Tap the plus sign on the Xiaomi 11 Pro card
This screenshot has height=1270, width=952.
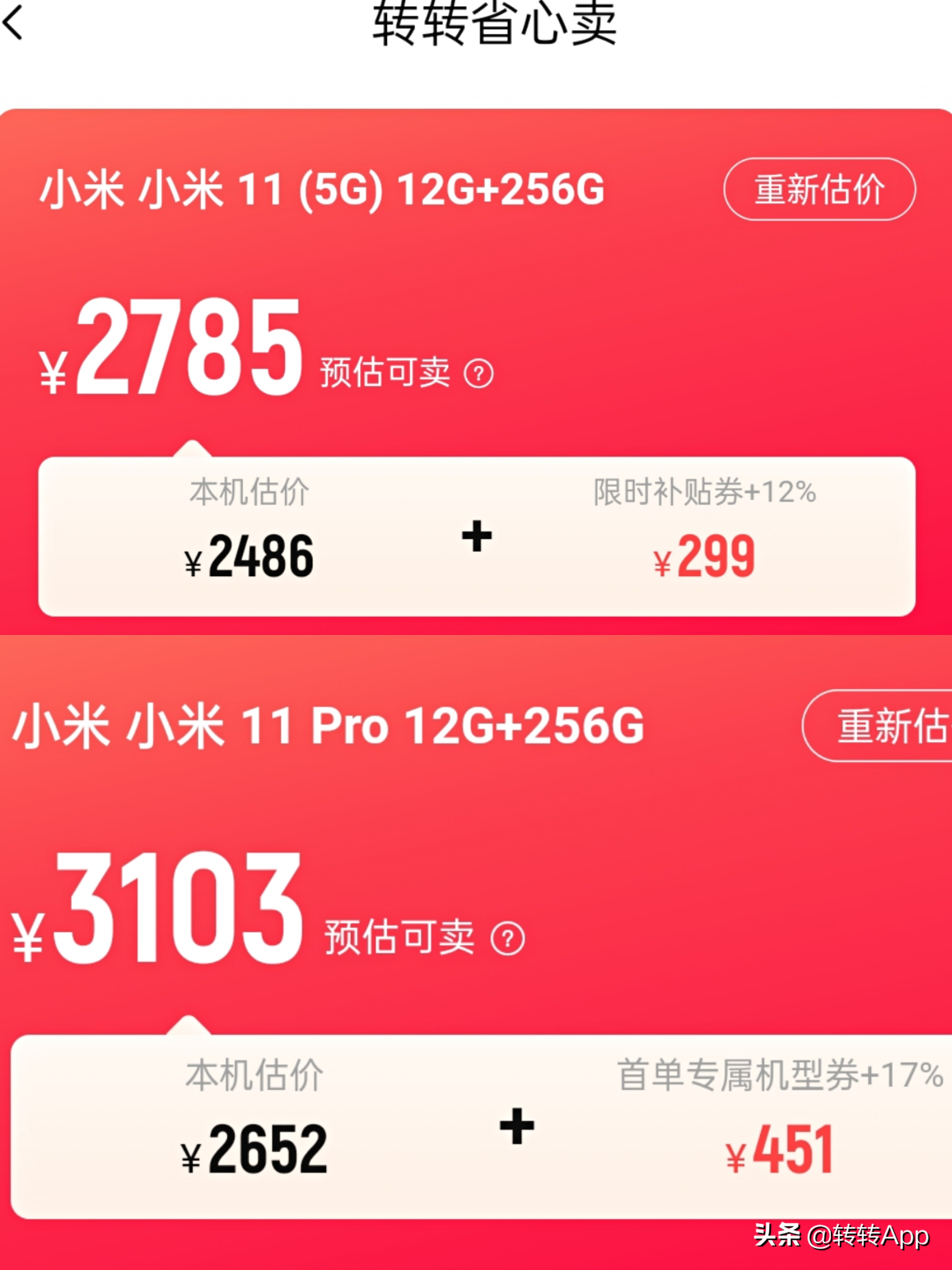517,1125
